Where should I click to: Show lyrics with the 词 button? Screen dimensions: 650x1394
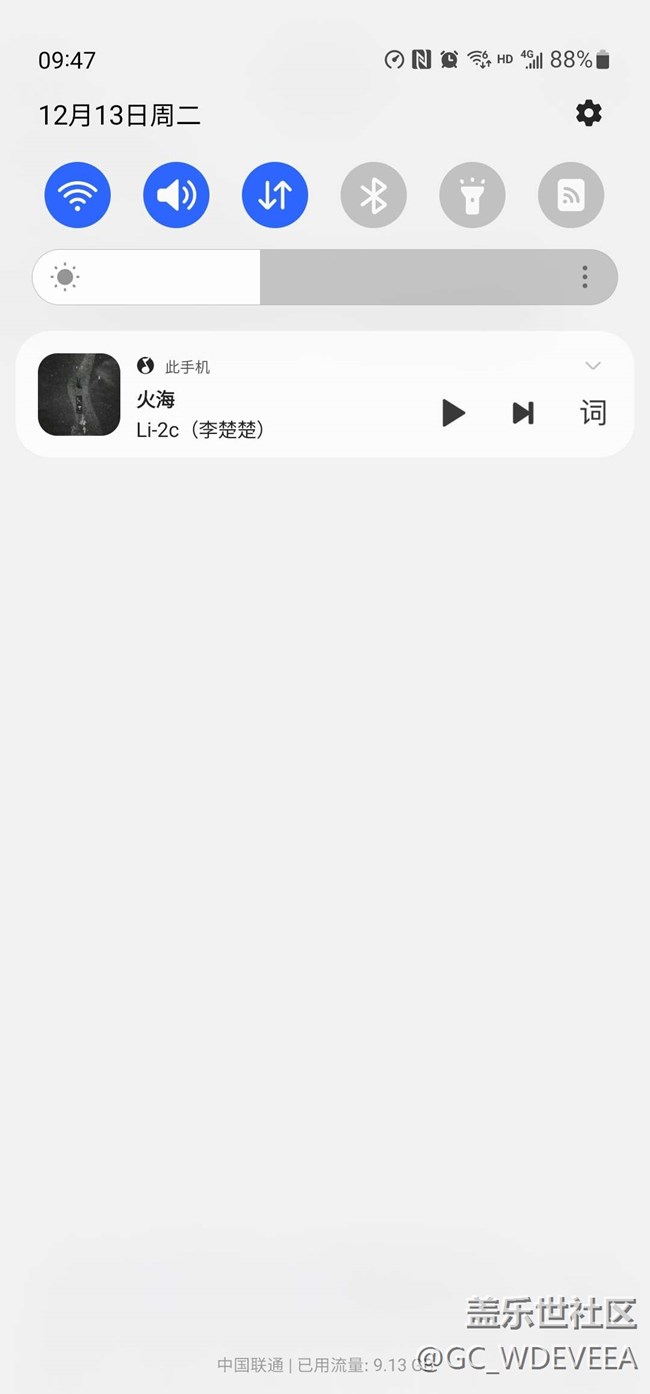(593, 413)
